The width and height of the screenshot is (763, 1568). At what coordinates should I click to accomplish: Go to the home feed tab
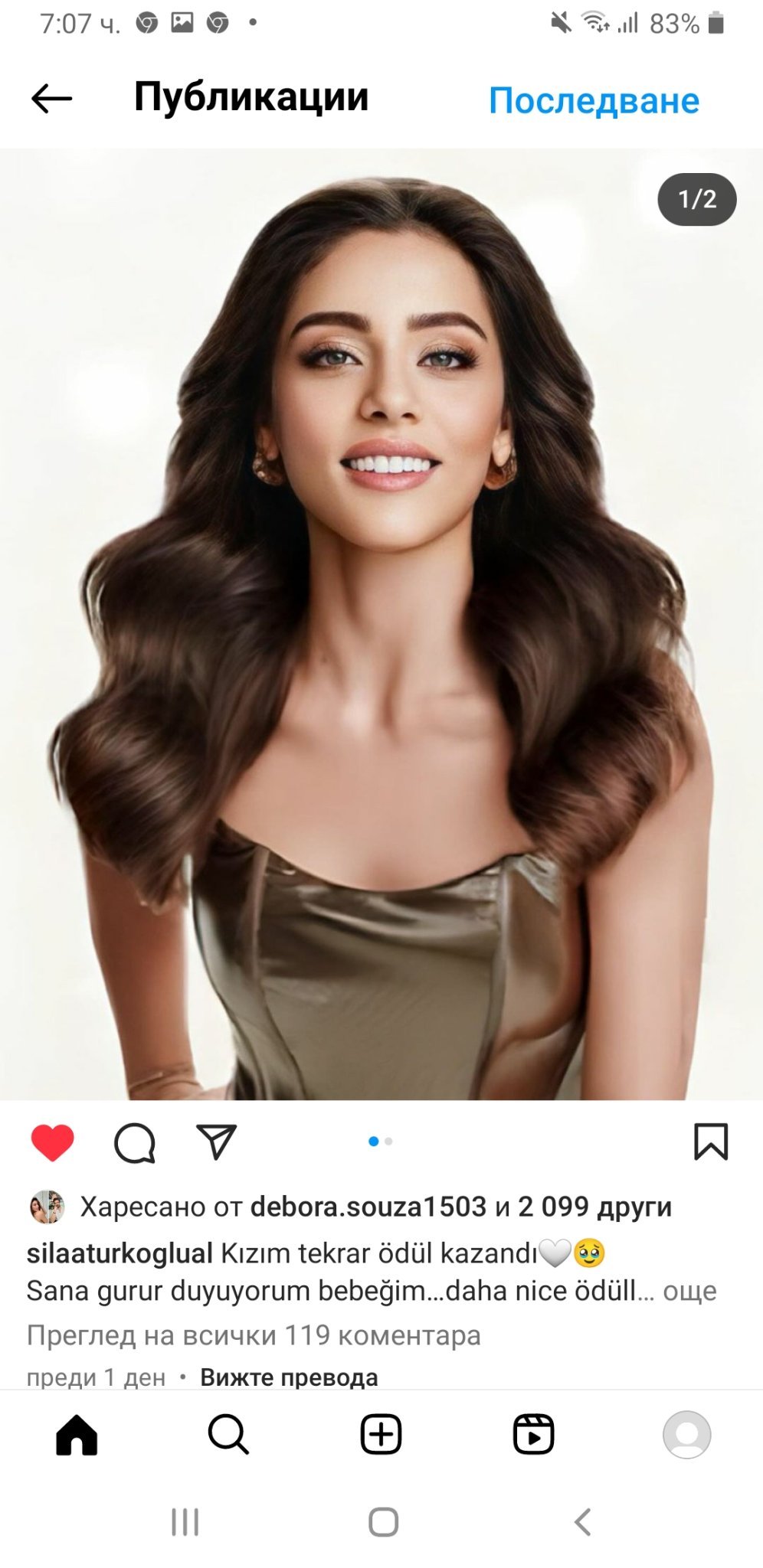click(x=77, y=1435)
